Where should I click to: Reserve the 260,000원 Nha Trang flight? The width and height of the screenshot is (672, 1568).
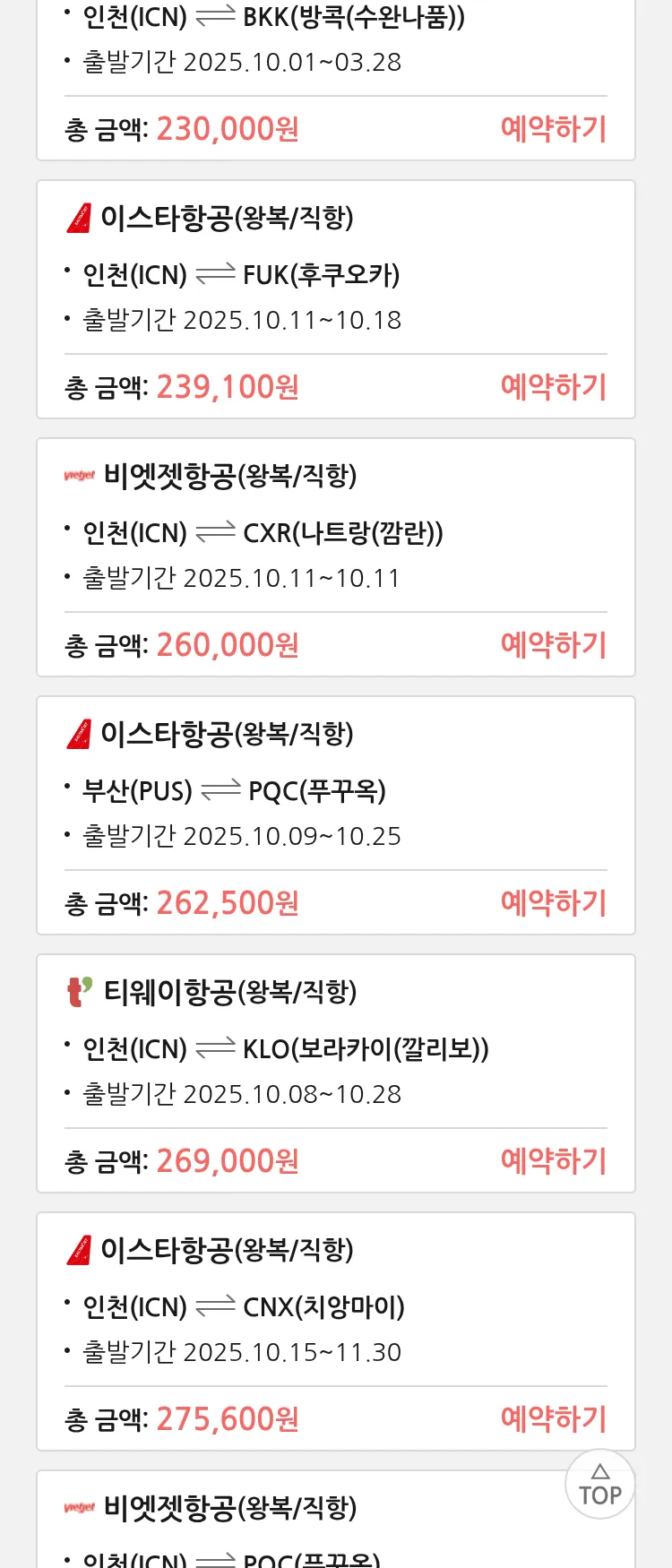(553, 645)
